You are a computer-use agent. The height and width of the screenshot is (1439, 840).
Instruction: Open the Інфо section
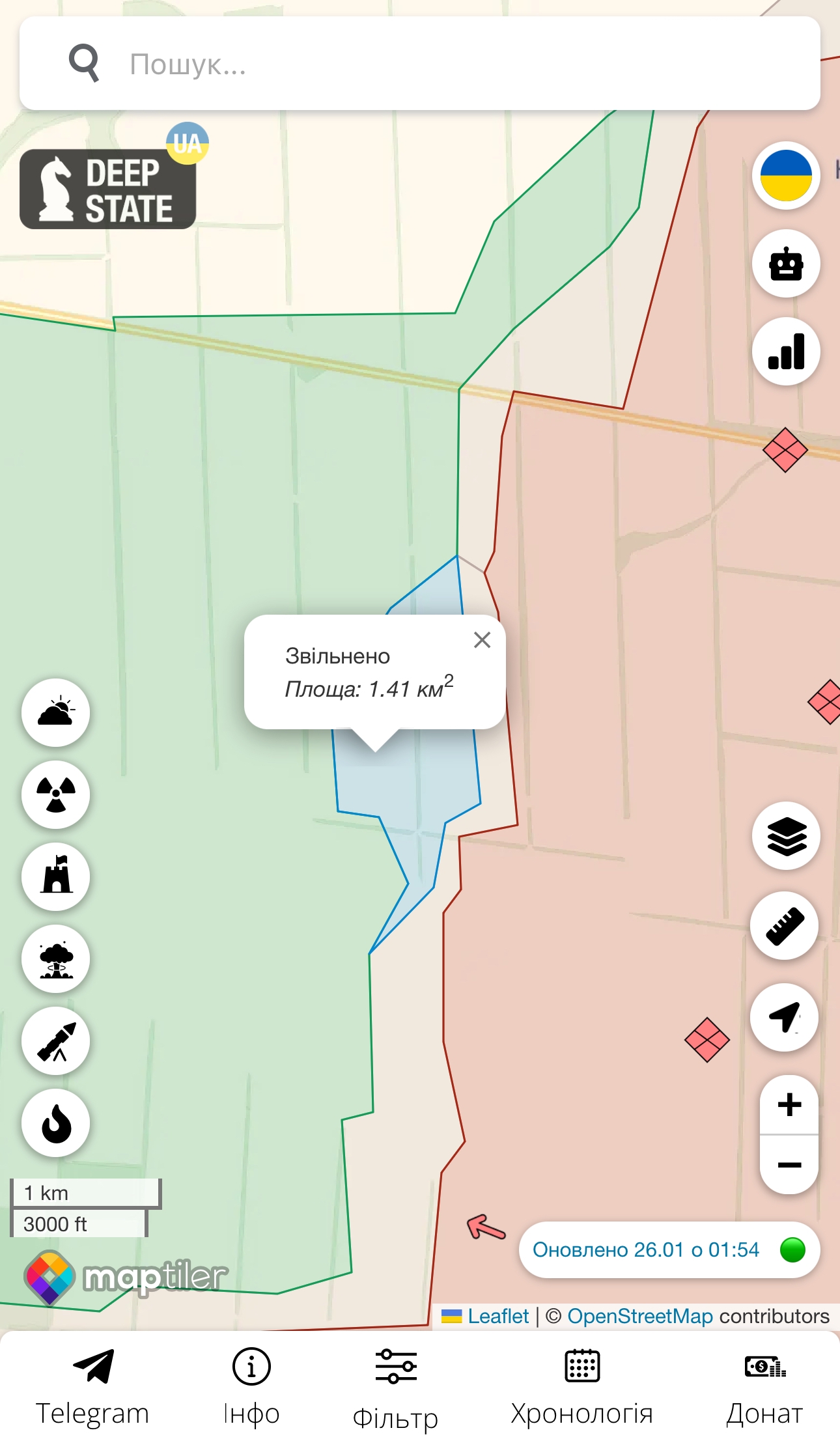click(251, 1387)
